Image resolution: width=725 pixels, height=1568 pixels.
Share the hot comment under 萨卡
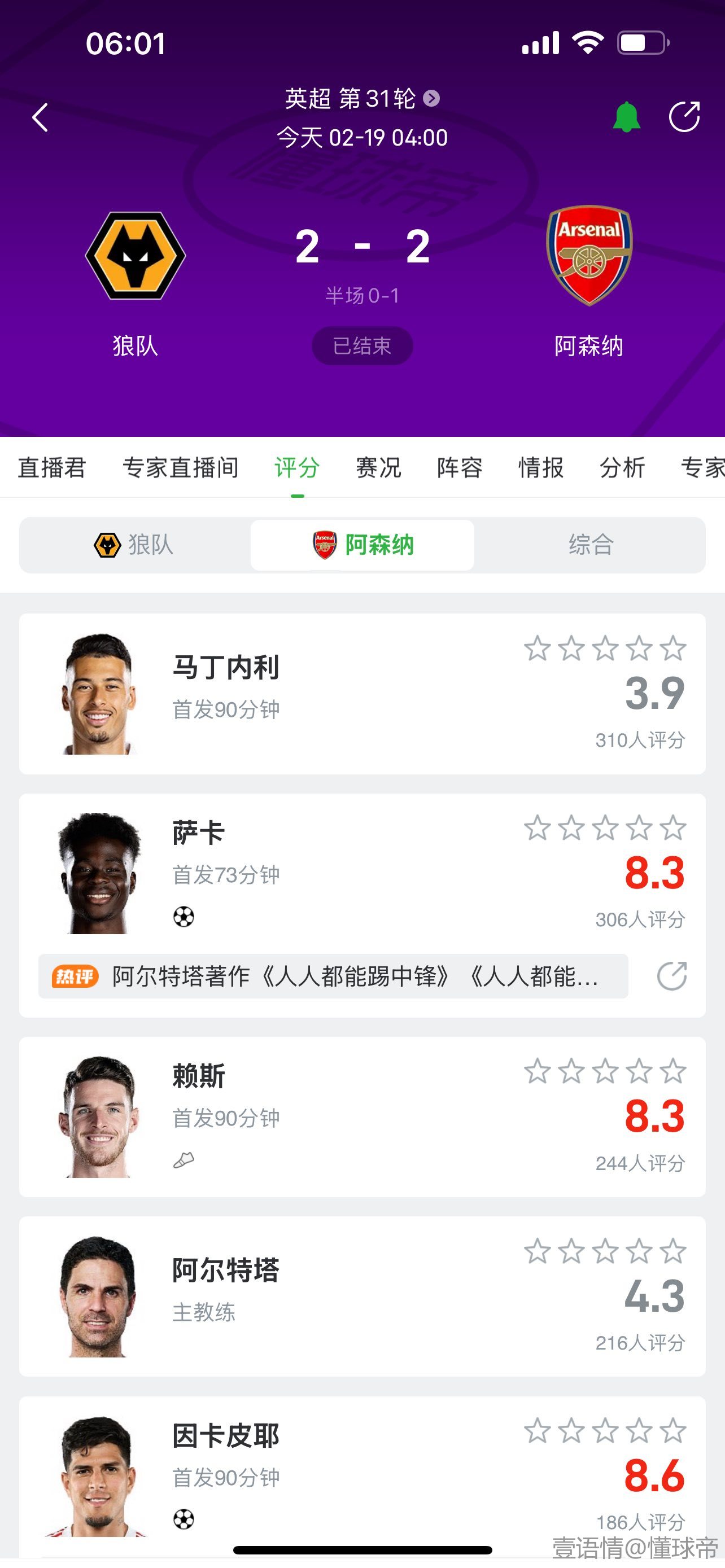click(671, 976)
